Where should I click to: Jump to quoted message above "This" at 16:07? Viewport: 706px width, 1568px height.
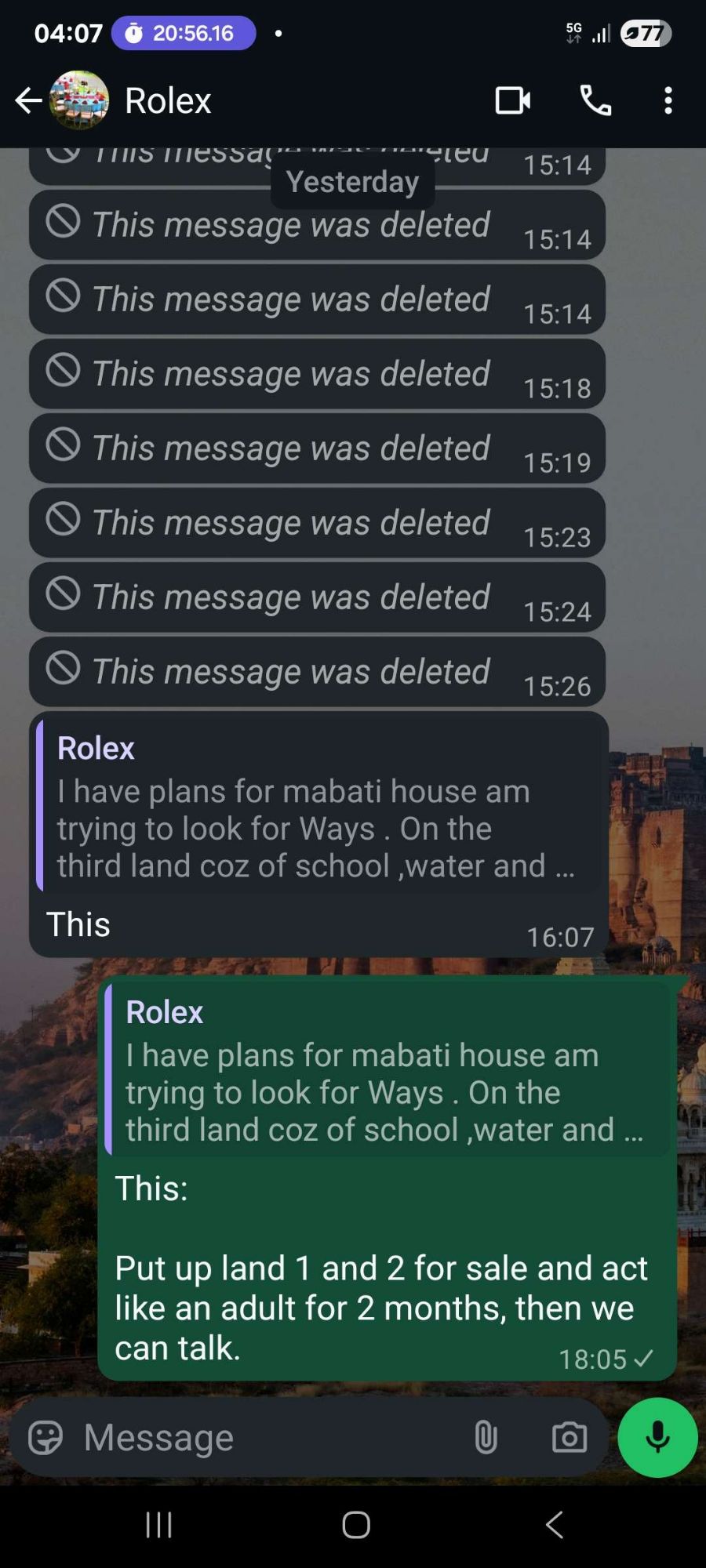tap(318, 808)
